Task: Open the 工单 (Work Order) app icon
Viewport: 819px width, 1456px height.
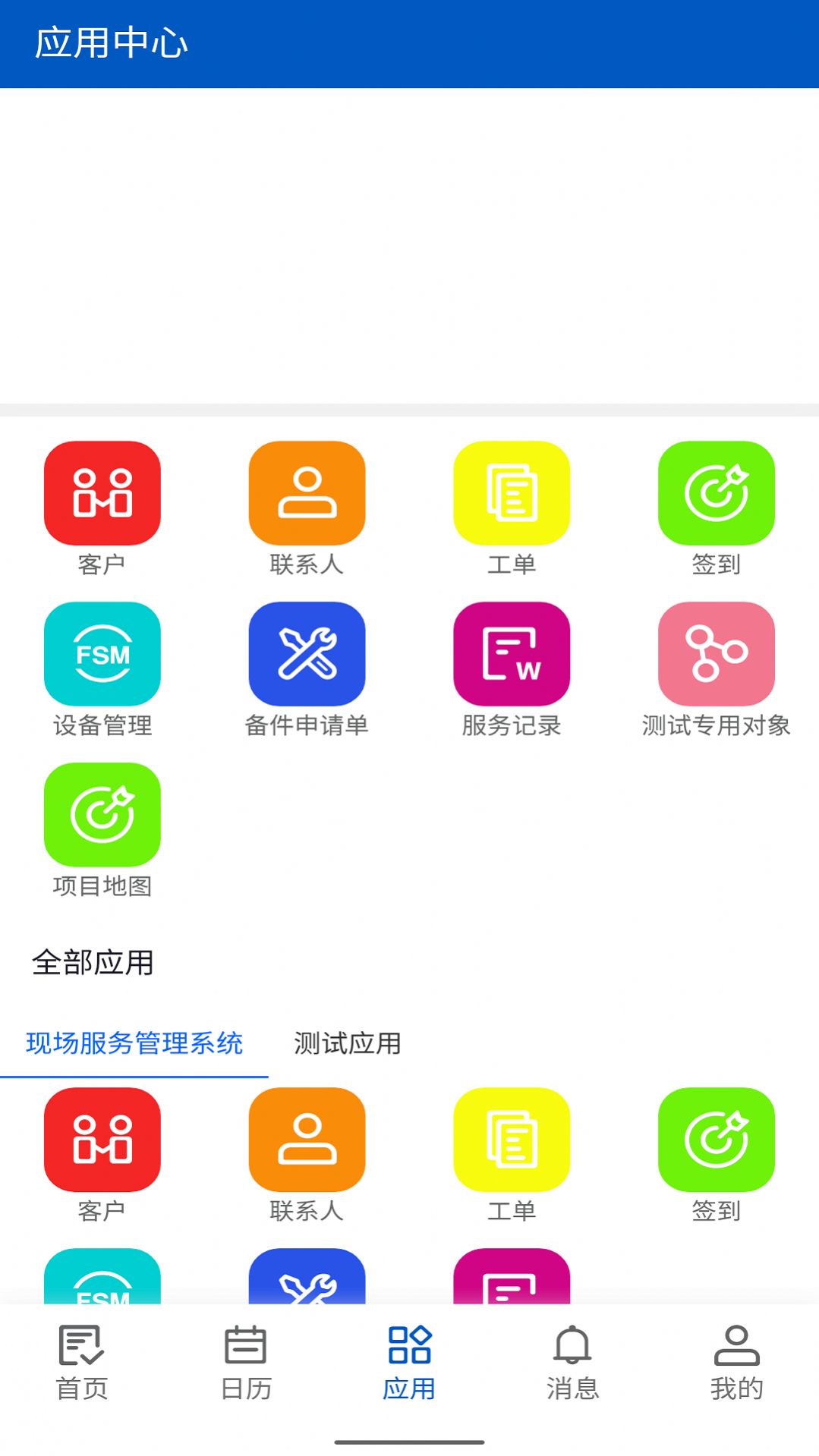Action: click(x=512, y=492)
